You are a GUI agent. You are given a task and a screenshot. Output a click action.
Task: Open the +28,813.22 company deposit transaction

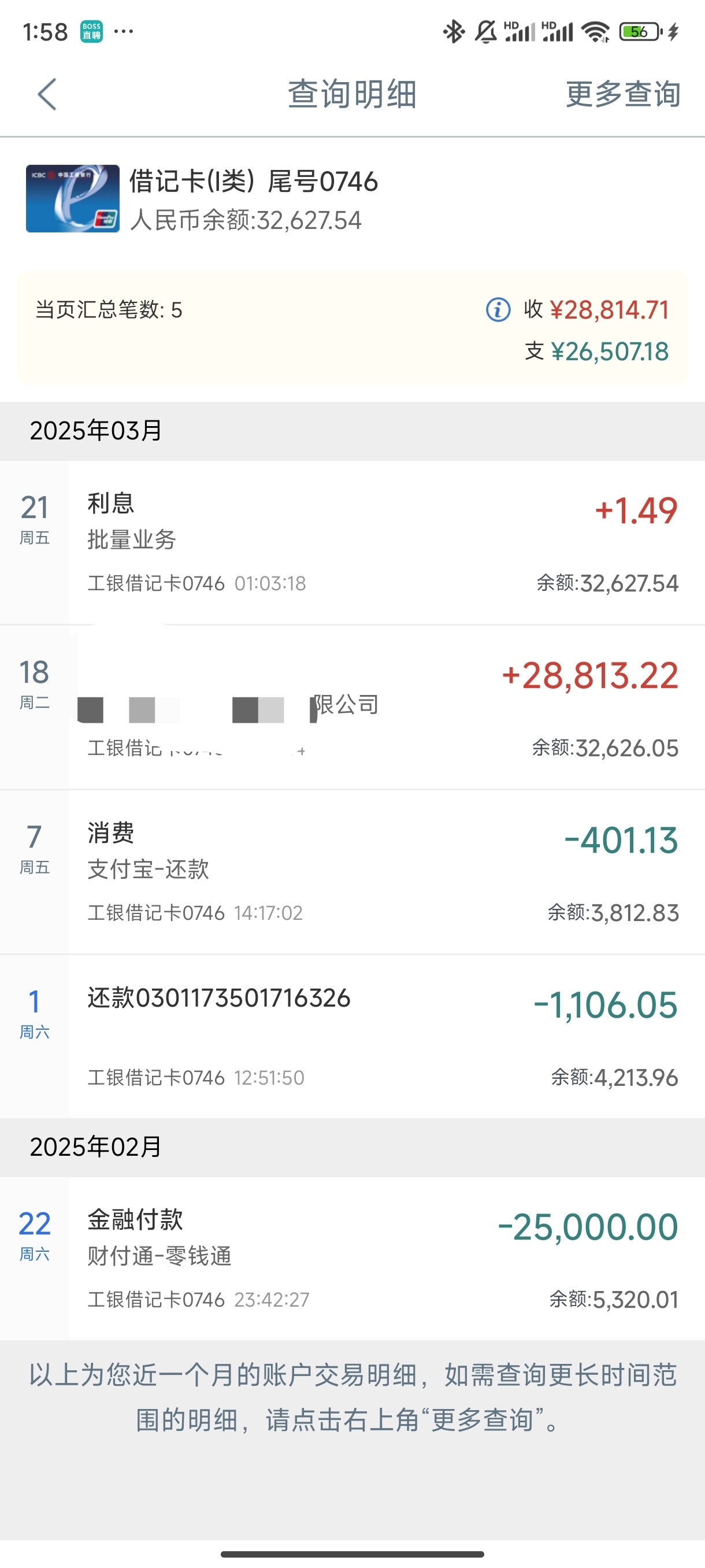[x=352, y=707]
